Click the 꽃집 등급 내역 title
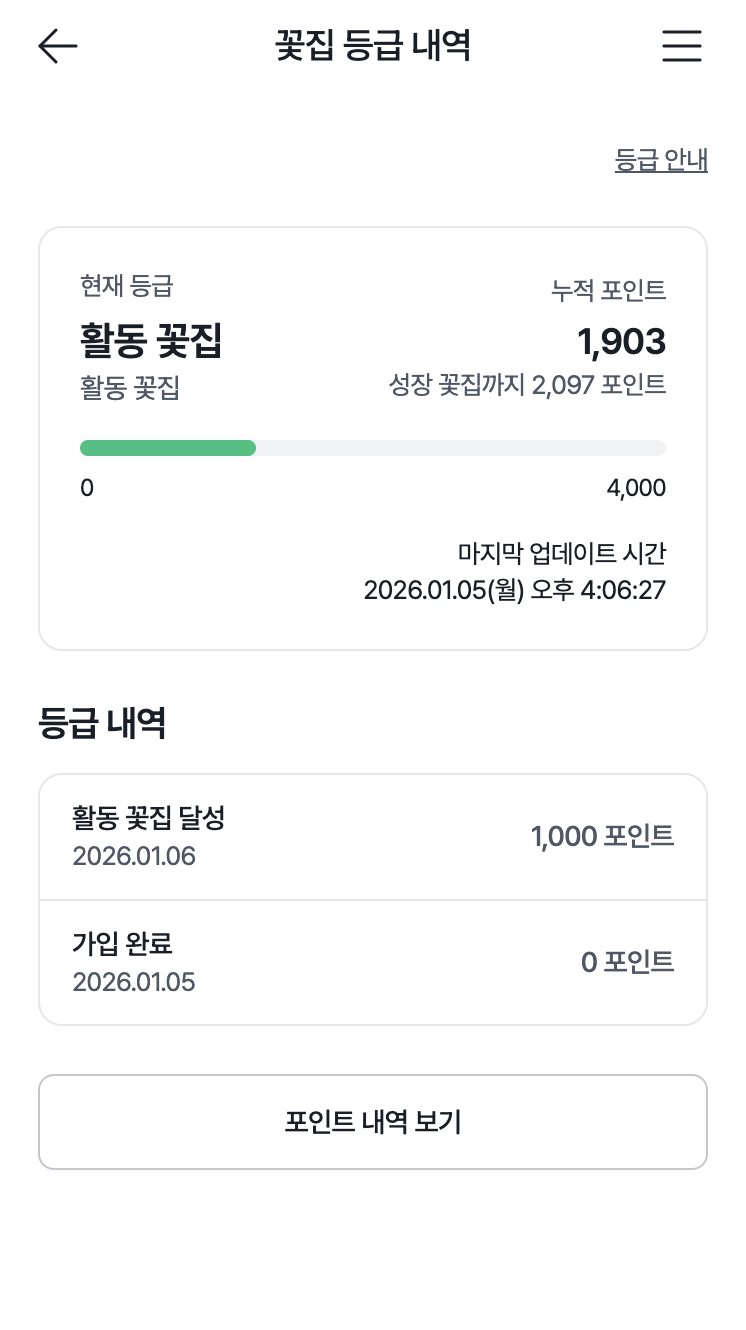Image resolution: width=746 pixels, height=1330 pixels. point(373,46)
